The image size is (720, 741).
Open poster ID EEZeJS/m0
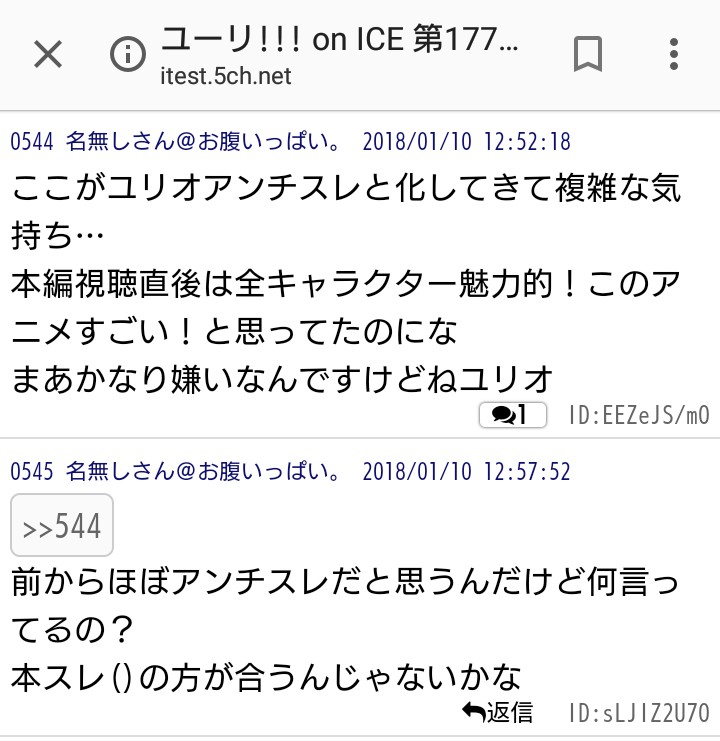coord(638,415)
